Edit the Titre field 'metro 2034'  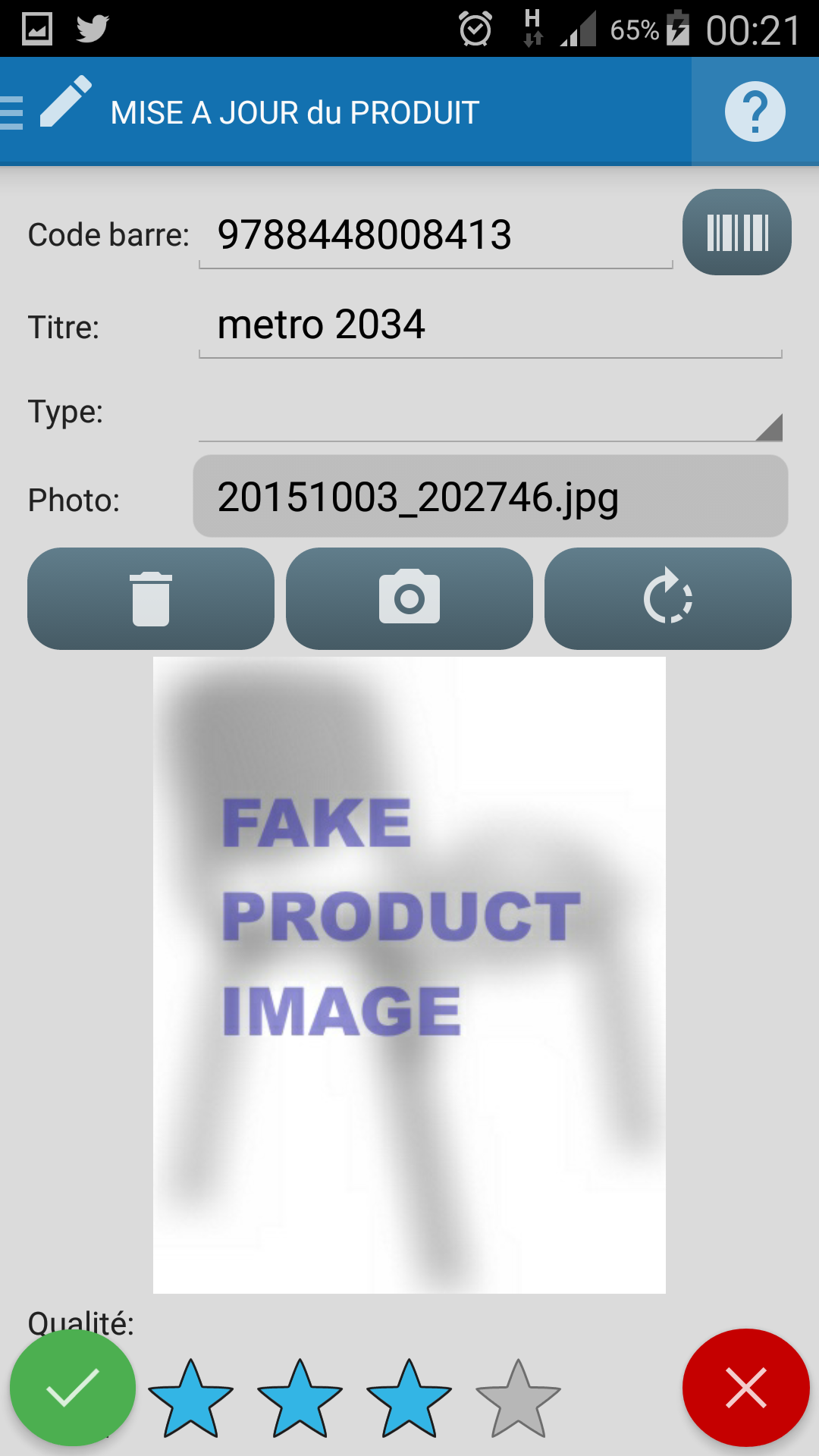[x=490, y=325]
